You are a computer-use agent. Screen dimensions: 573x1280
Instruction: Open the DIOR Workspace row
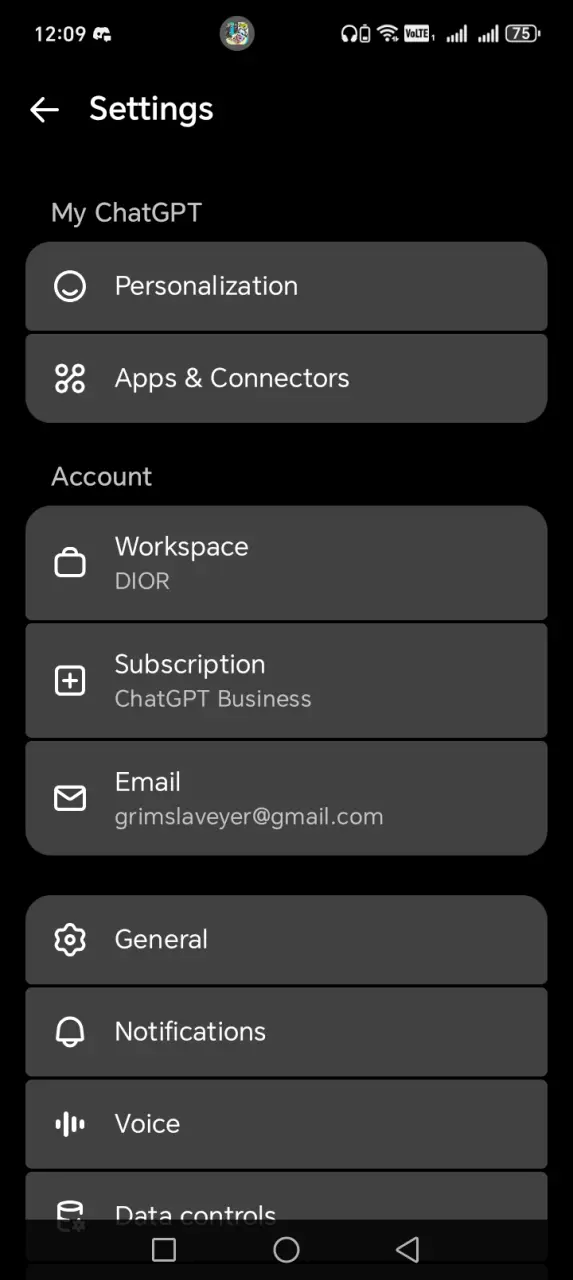point(286,563)
